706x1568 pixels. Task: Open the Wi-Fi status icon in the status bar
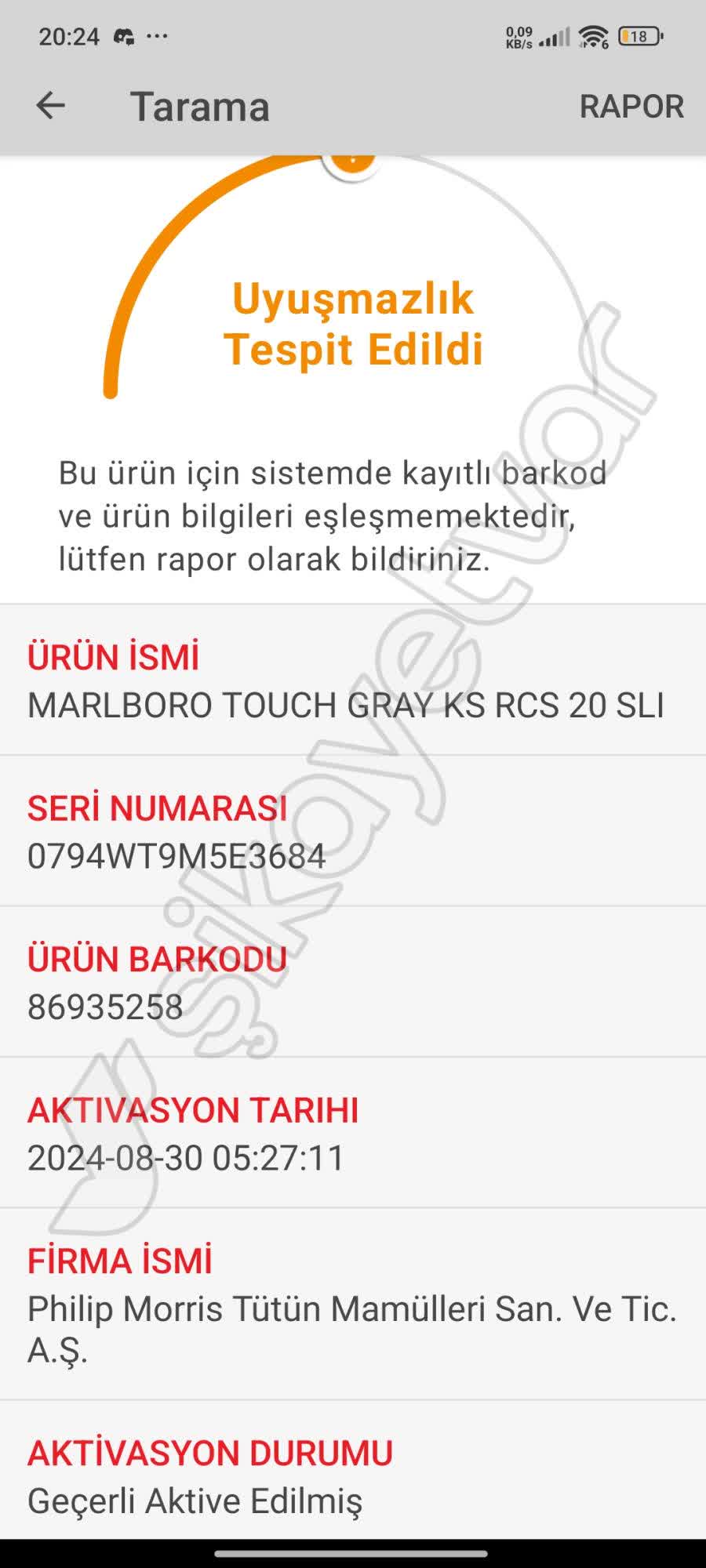[592, 34]
